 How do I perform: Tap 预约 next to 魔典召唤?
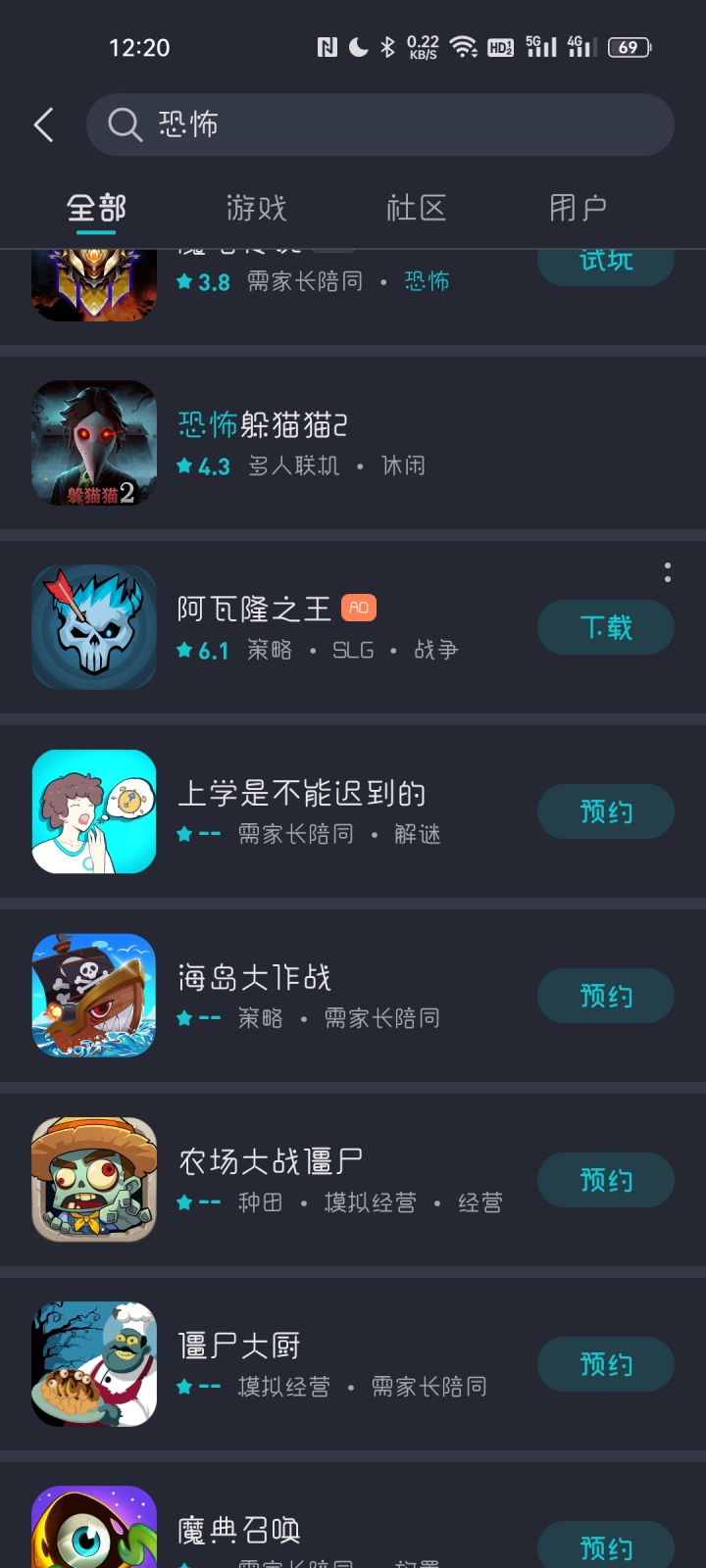coord(605,1546)
